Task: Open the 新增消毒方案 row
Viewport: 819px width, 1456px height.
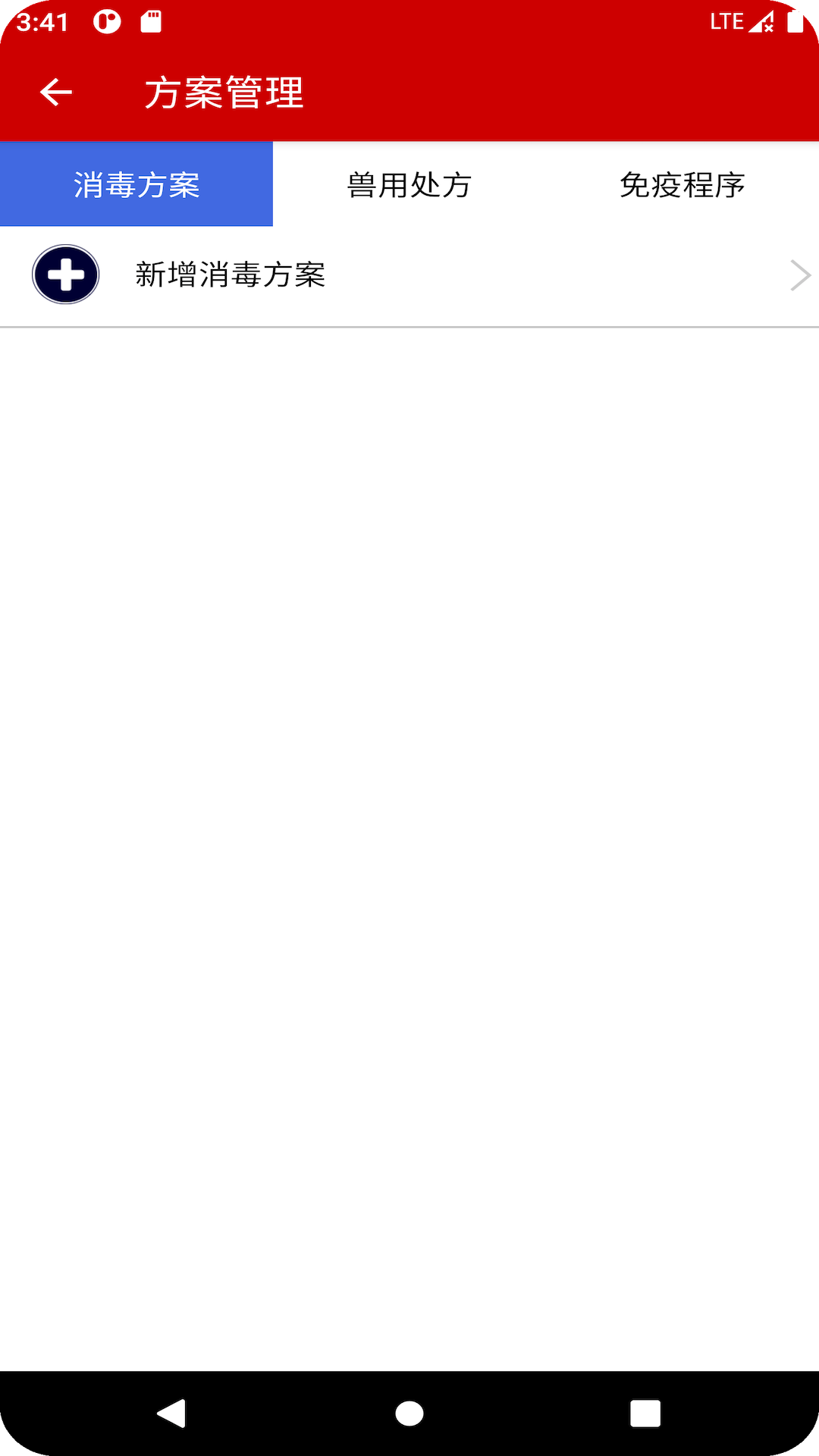Action: tap(409, 275)
